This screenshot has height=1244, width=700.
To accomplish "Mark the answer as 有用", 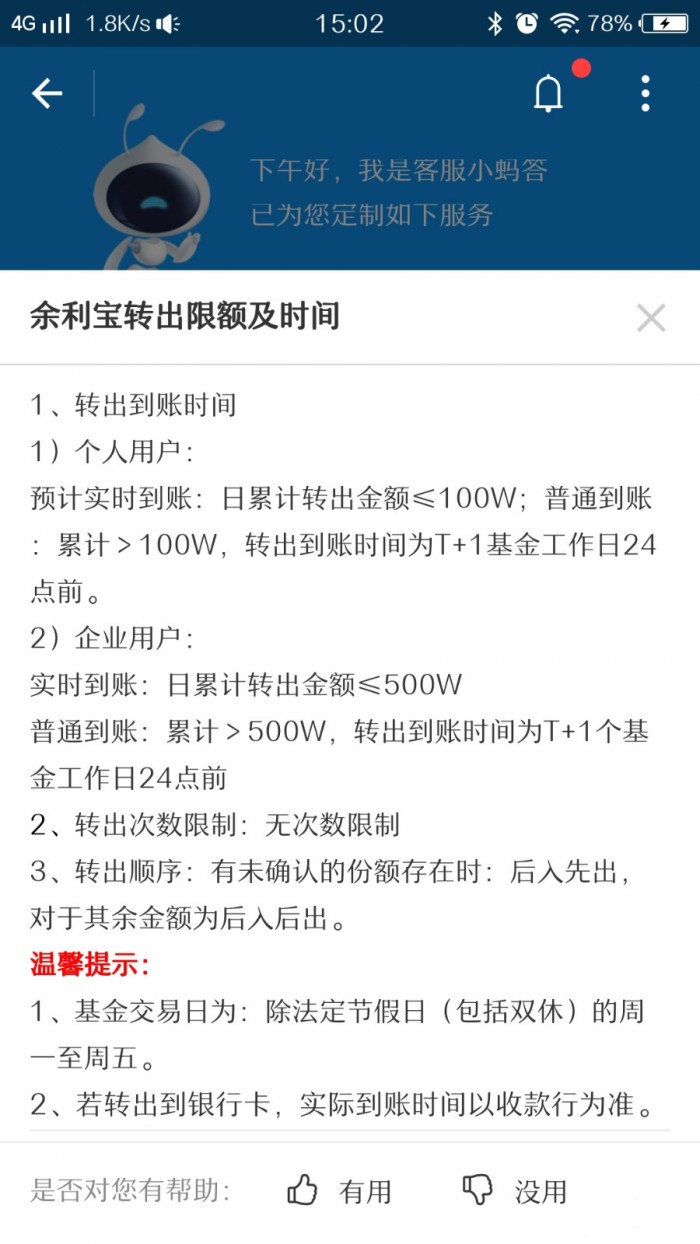I will click(339, 1191).
